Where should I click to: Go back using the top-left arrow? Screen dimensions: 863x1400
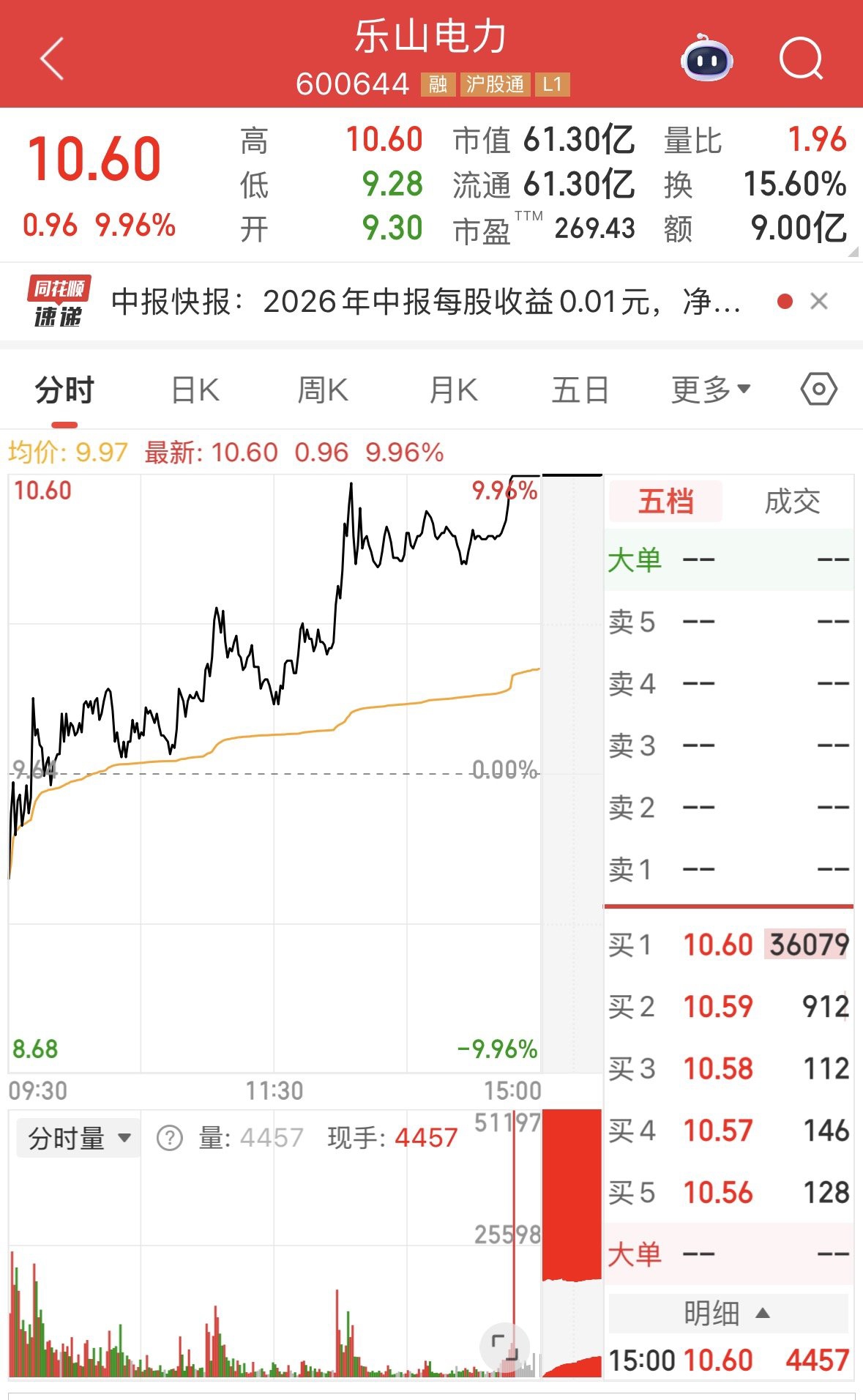[x=52, y=59]
